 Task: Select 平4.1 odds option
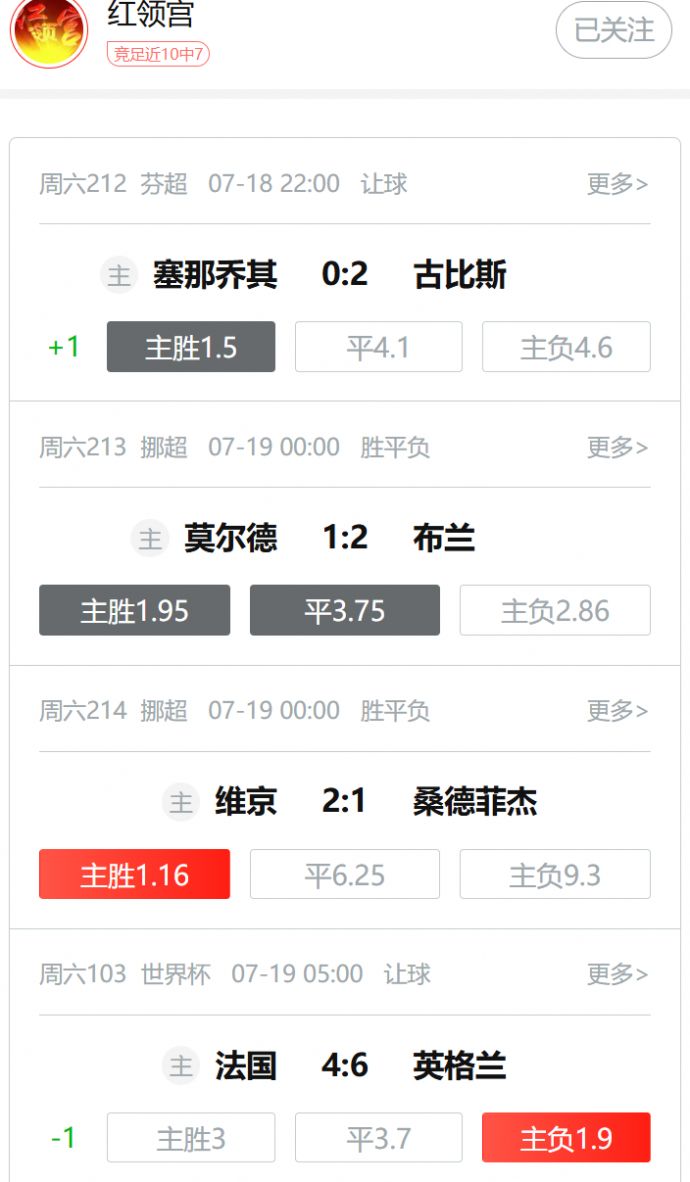[x=379, y=347]
